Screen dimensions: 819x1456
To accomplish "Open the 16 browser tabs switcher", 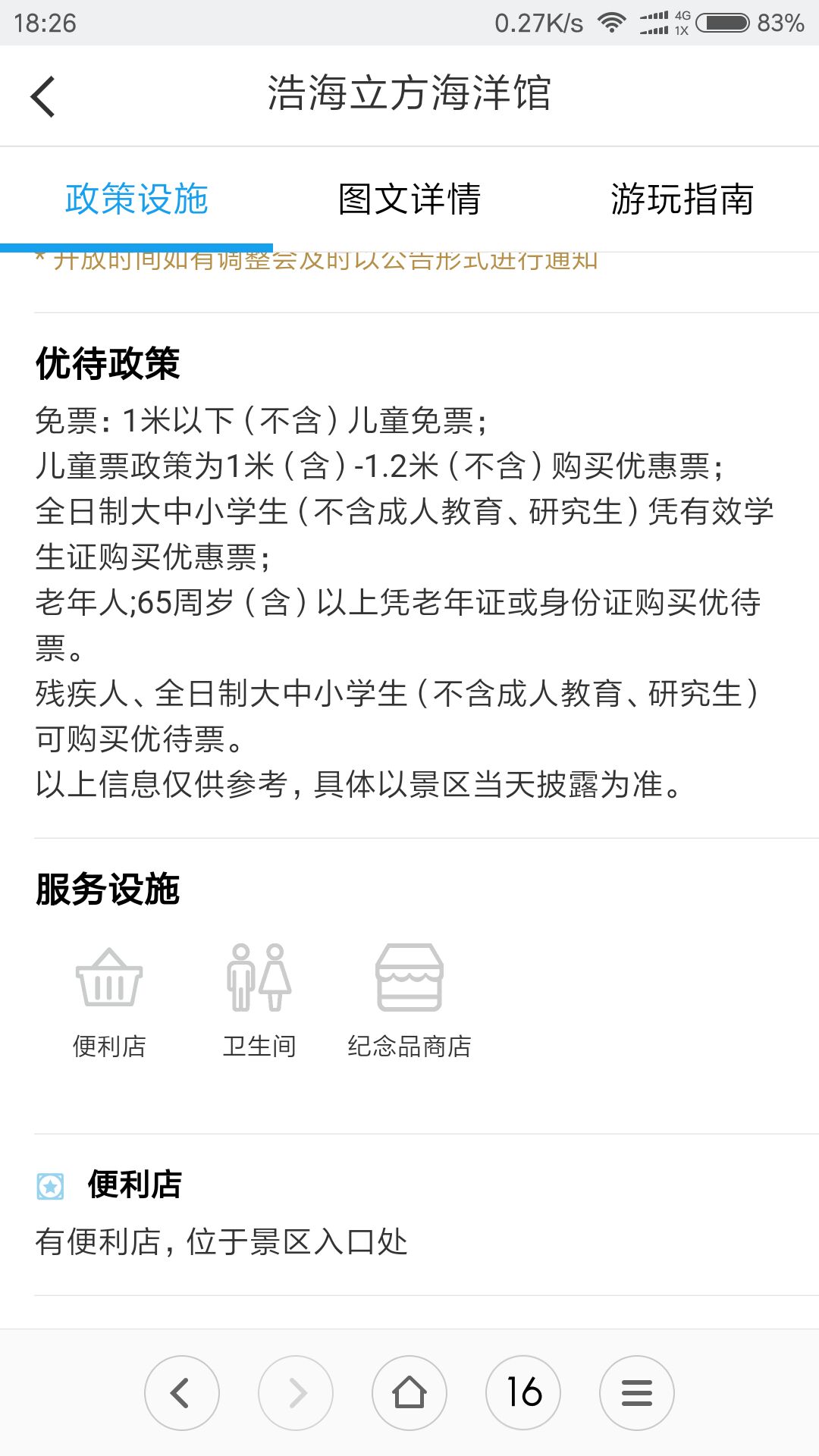I will click(523, 1393).
